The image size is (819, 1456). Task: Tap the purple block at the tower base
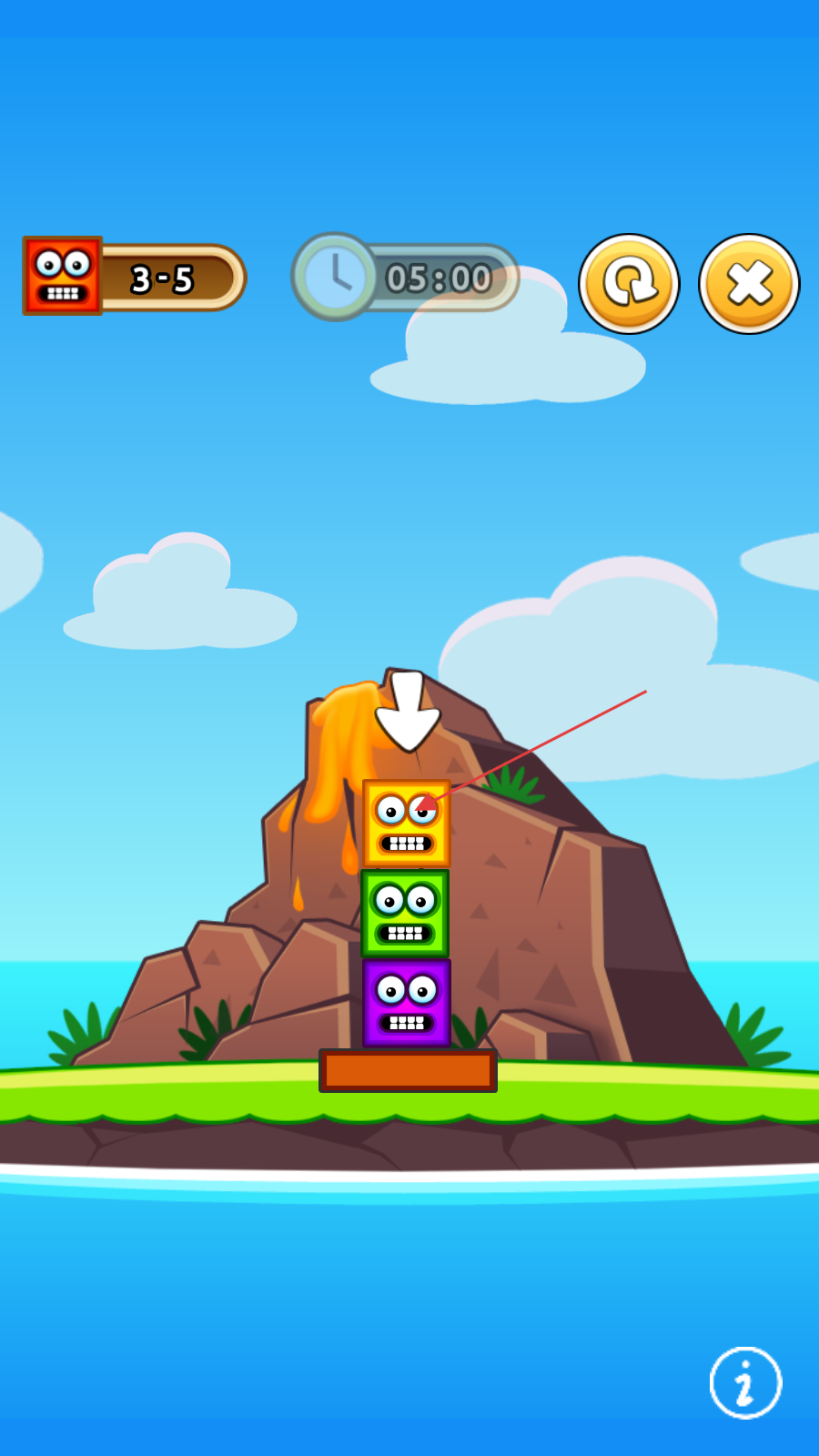point(406,1002)
